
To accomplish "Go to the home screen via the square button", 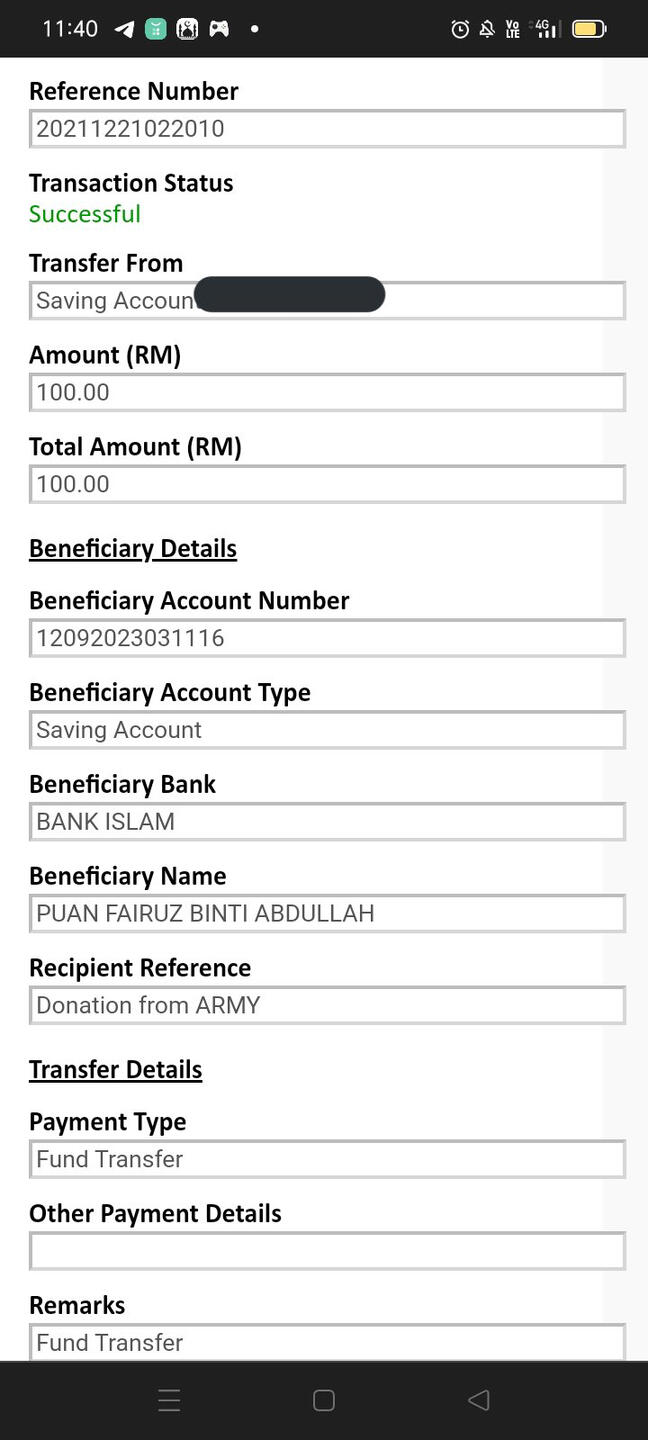I will coord(324,1400).
